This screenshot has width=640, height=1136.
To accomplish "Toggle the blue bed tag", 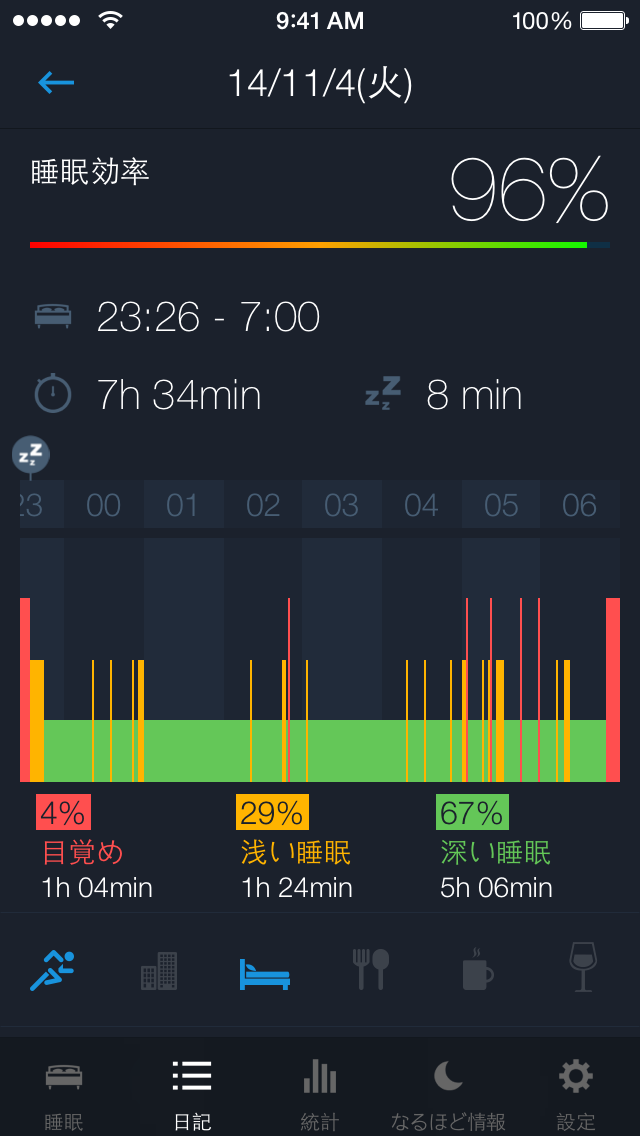I will point(265,974).
